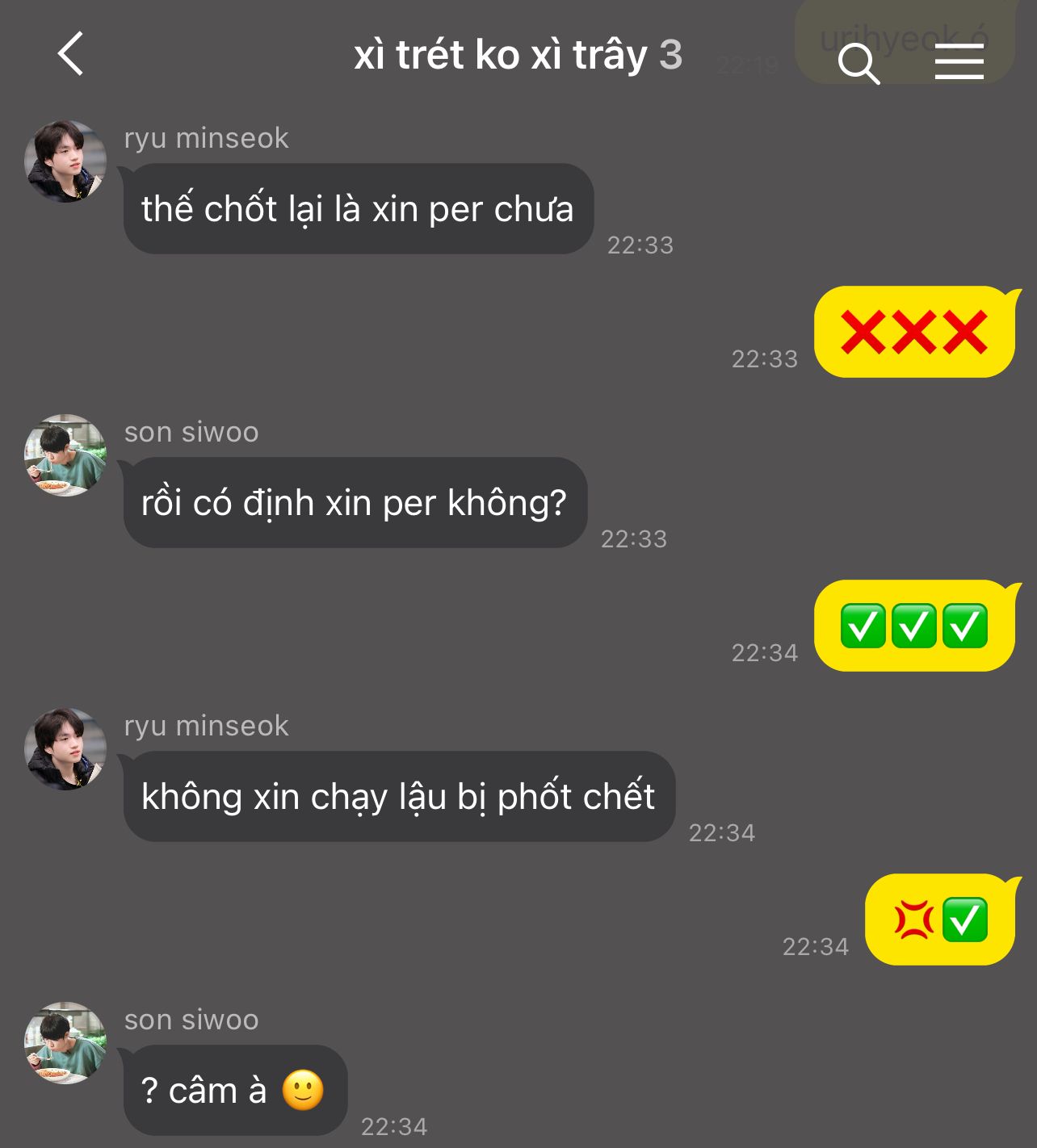Go back to the chat list
This screenshot has width=1037, height=1148.
pyautogui.click(x=71, y=54)
